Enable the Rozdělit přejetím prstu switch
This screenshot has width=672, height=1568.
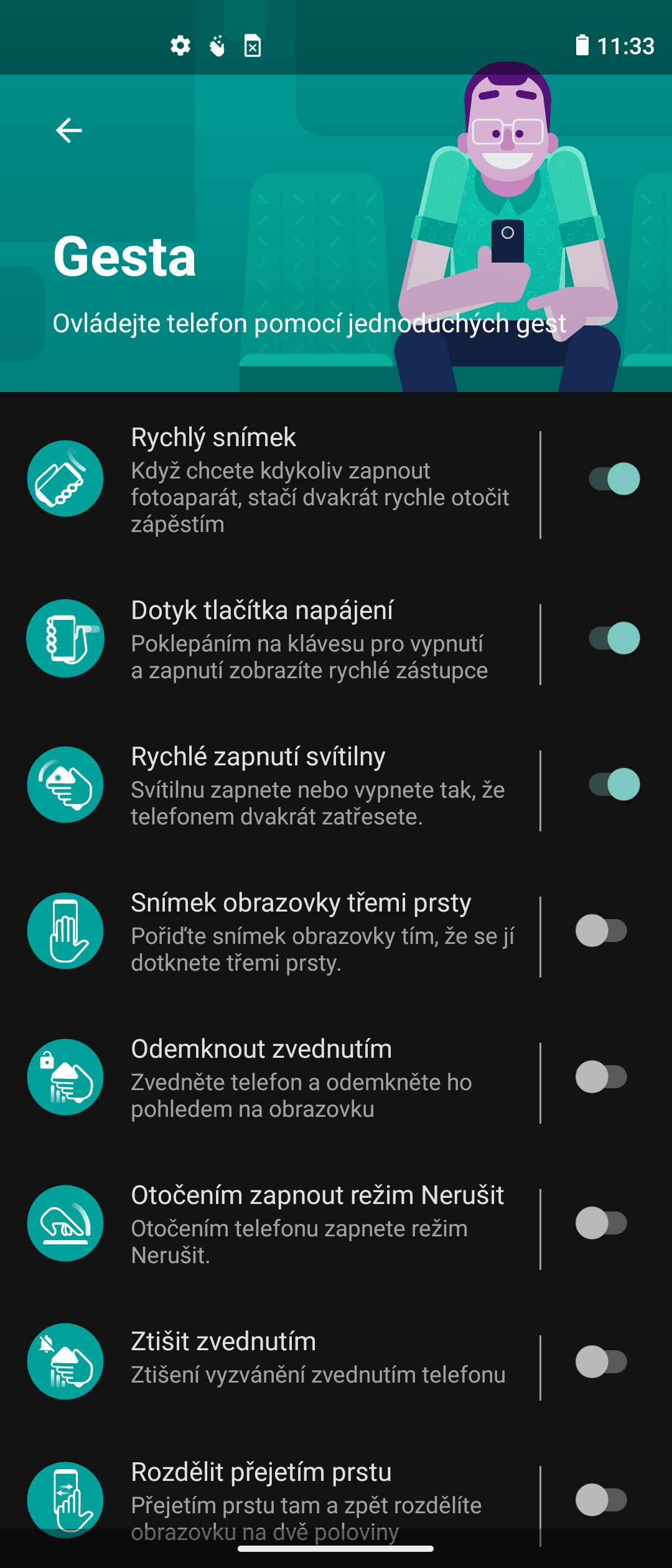[601, 1500]
